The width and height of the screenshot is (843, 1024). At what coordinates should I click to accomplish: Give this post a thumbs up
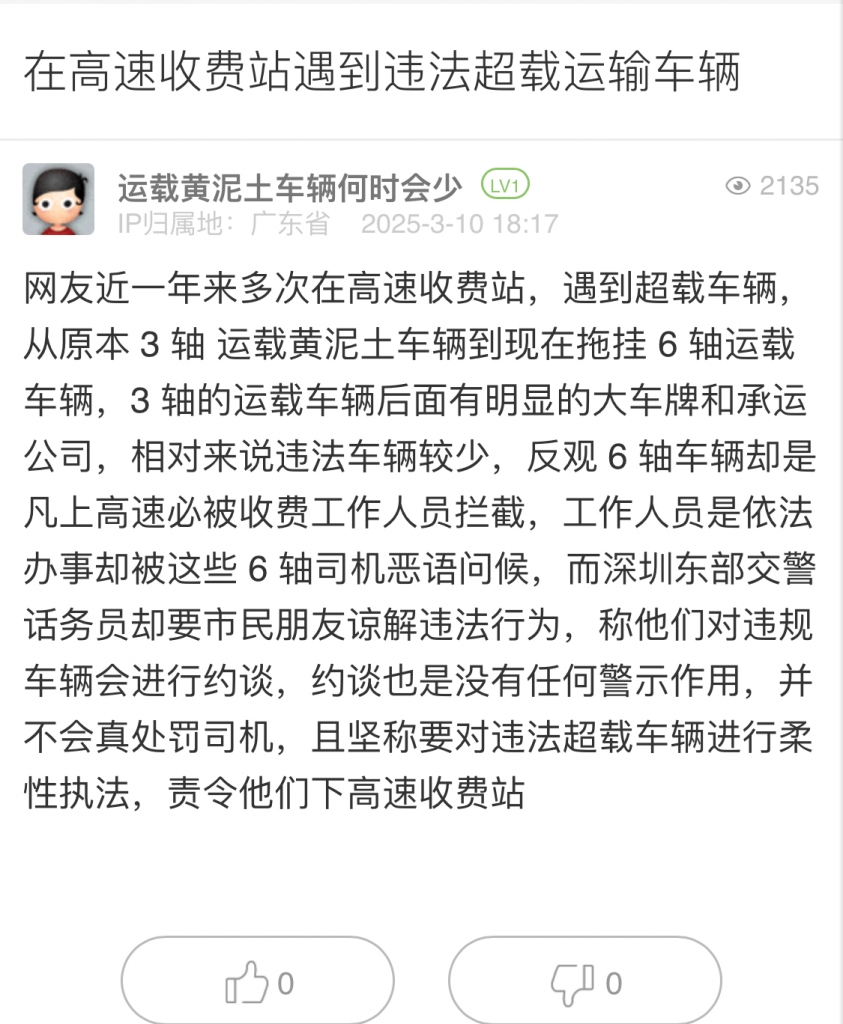(x=258, y=983)
